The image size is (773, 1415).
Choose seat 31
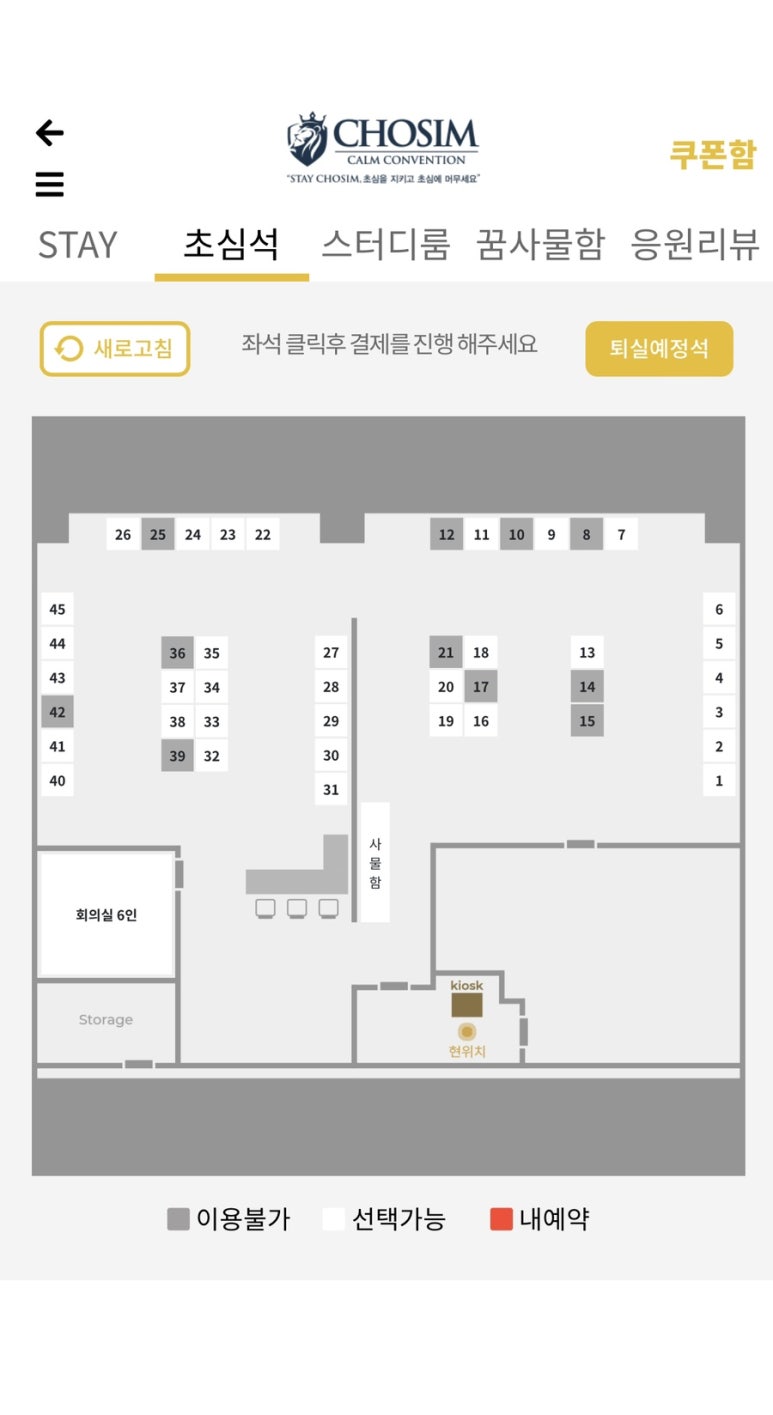tap(331, 789)
